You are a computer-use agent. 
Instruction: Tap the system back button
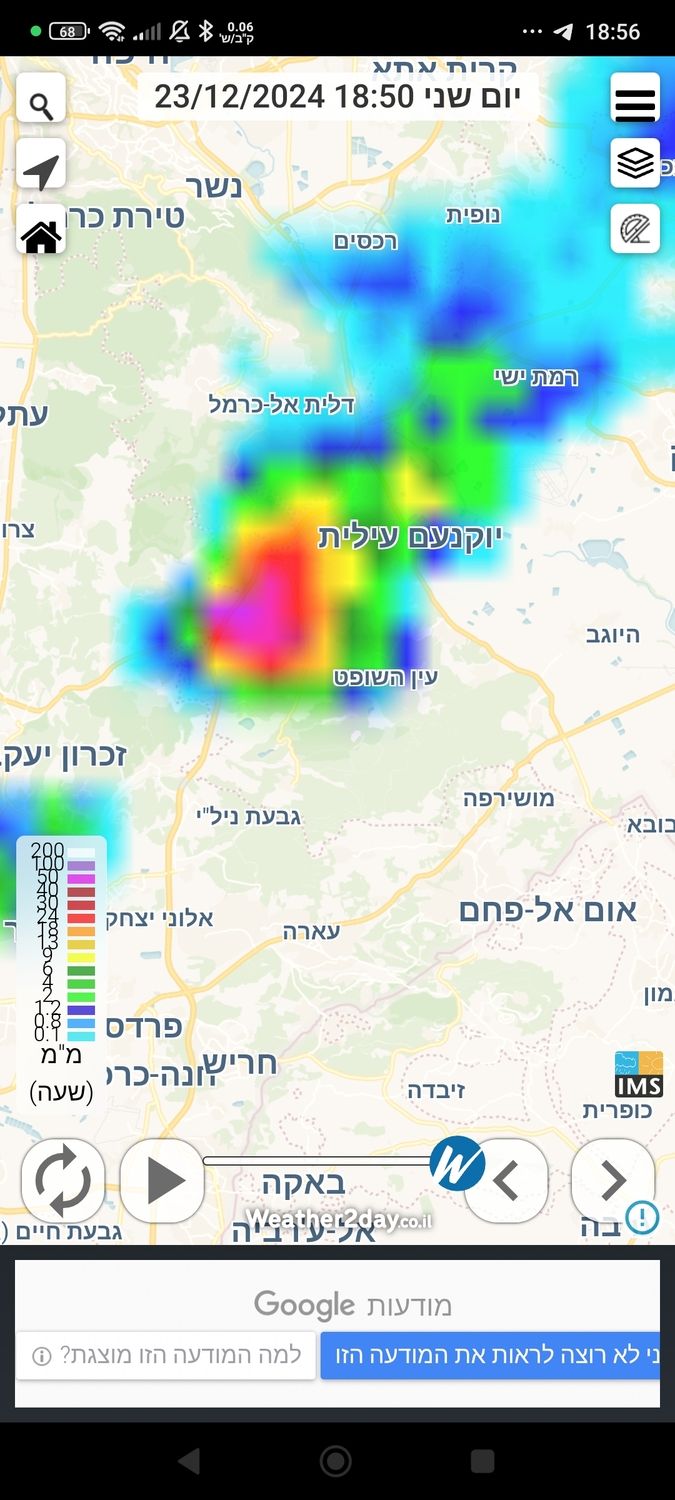point(188,1461)
